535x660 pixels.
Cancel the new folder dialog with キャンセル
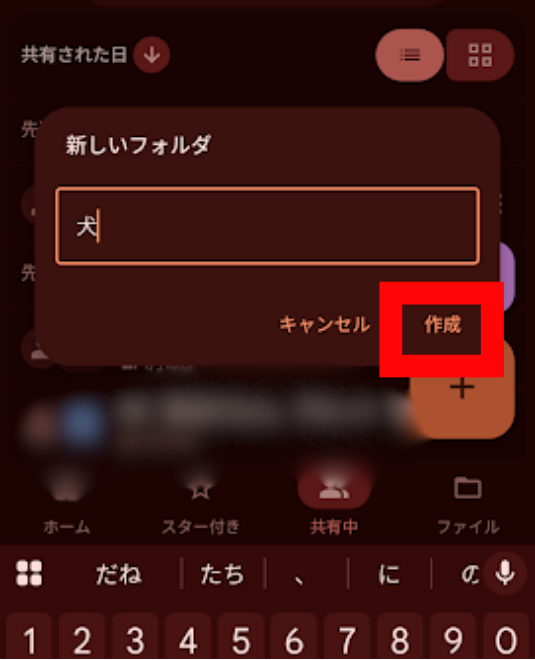coord(325,325)
